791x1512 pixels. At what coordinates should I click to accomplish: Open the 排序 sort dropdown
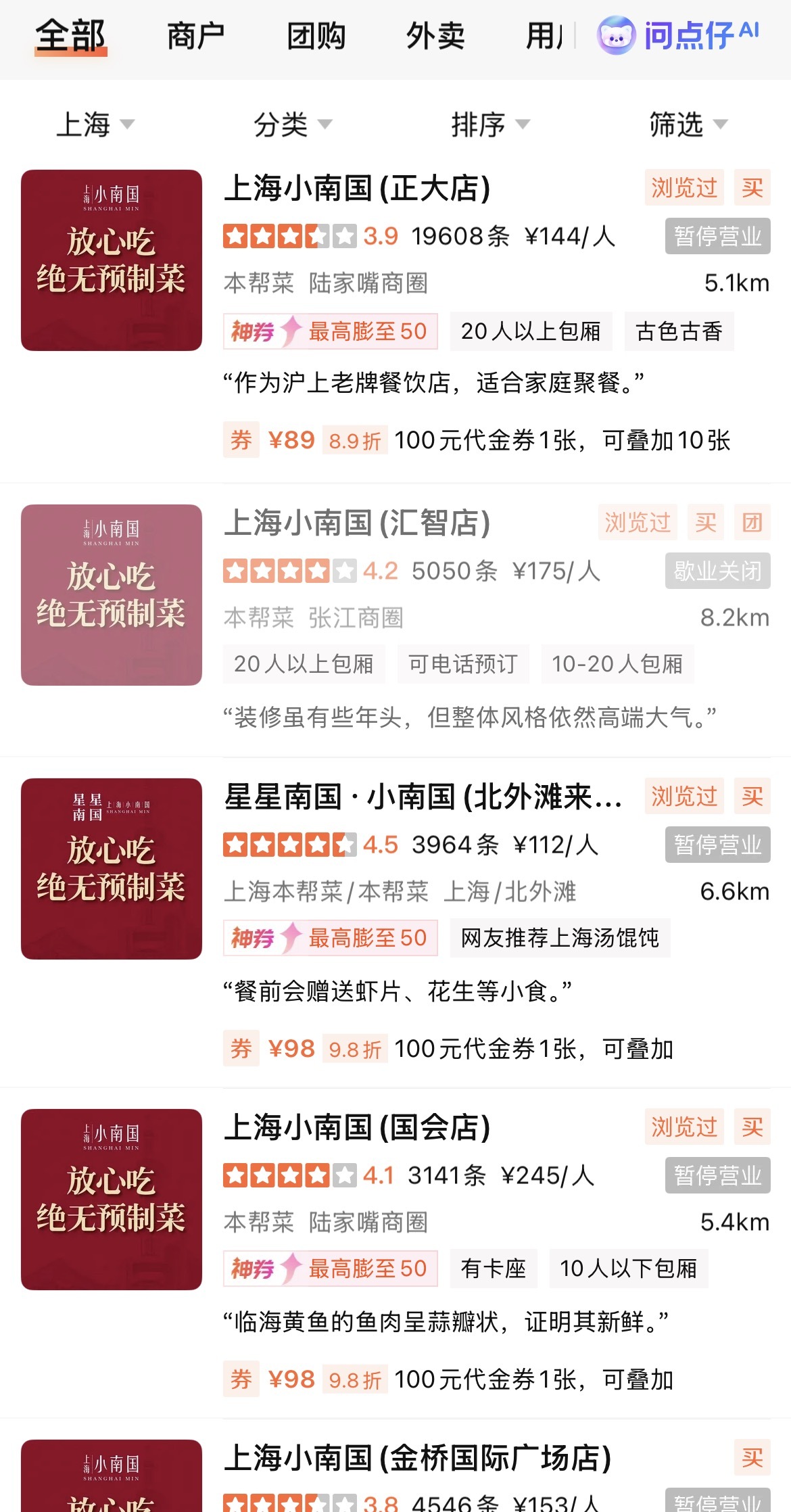coord(490,124)
